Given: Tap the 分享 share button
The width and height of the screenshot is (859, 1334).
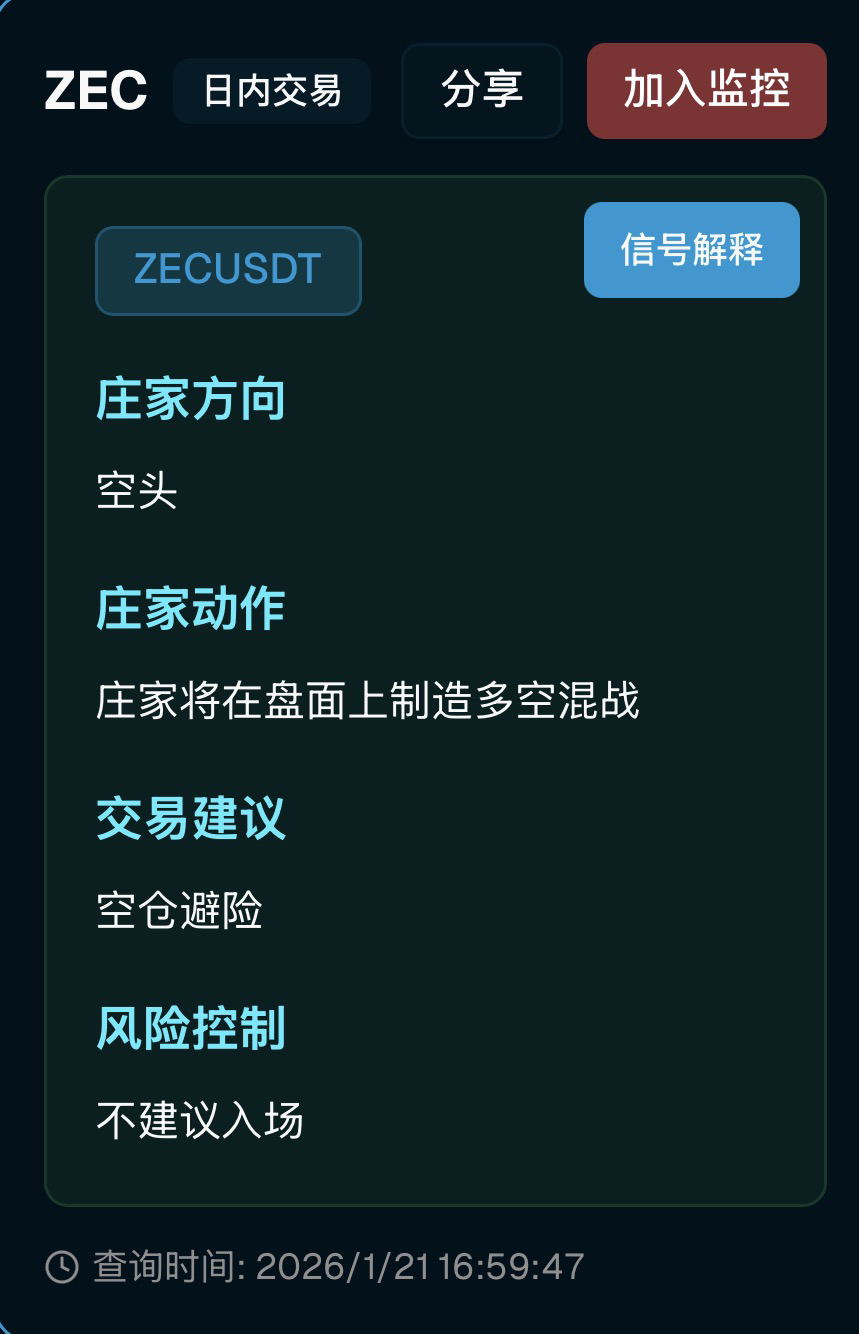Looking at the screenshot, I should [x=481, y=90].
